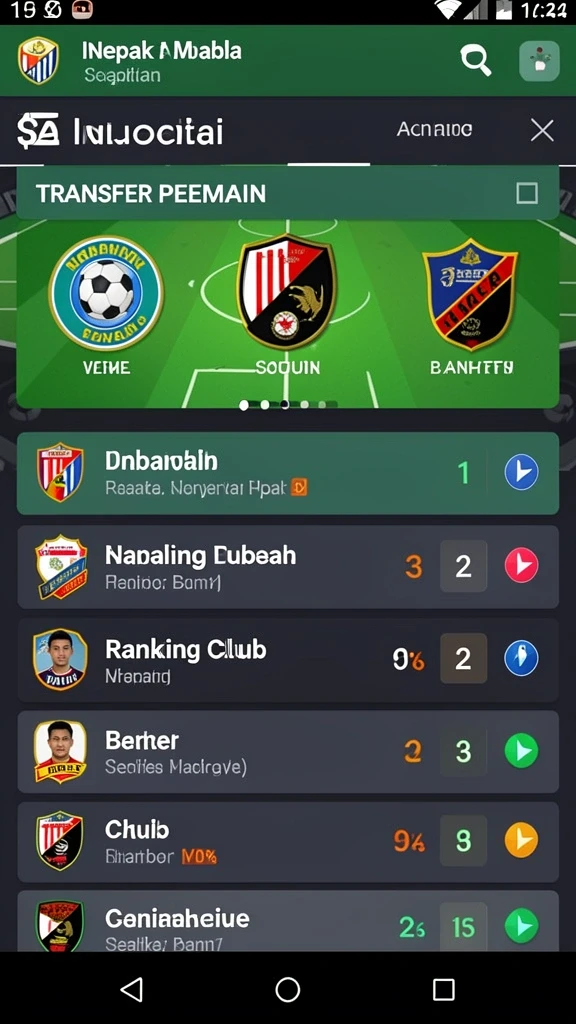
Task: Open the Ranking Club row
Action: point(287,660)
